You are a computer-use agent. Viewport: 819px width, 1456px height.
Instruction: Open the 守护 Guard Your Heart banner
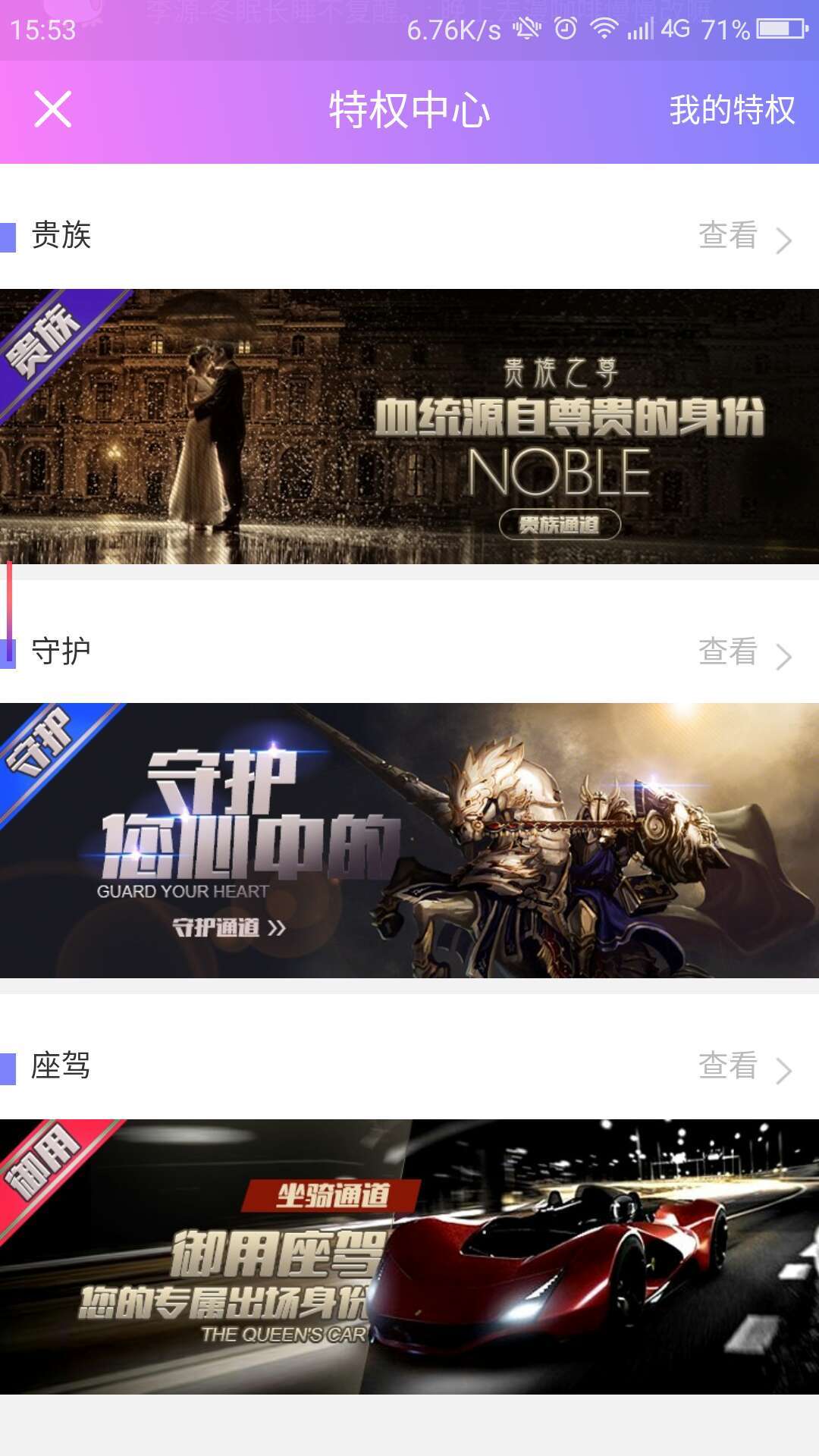pos(409,840)
